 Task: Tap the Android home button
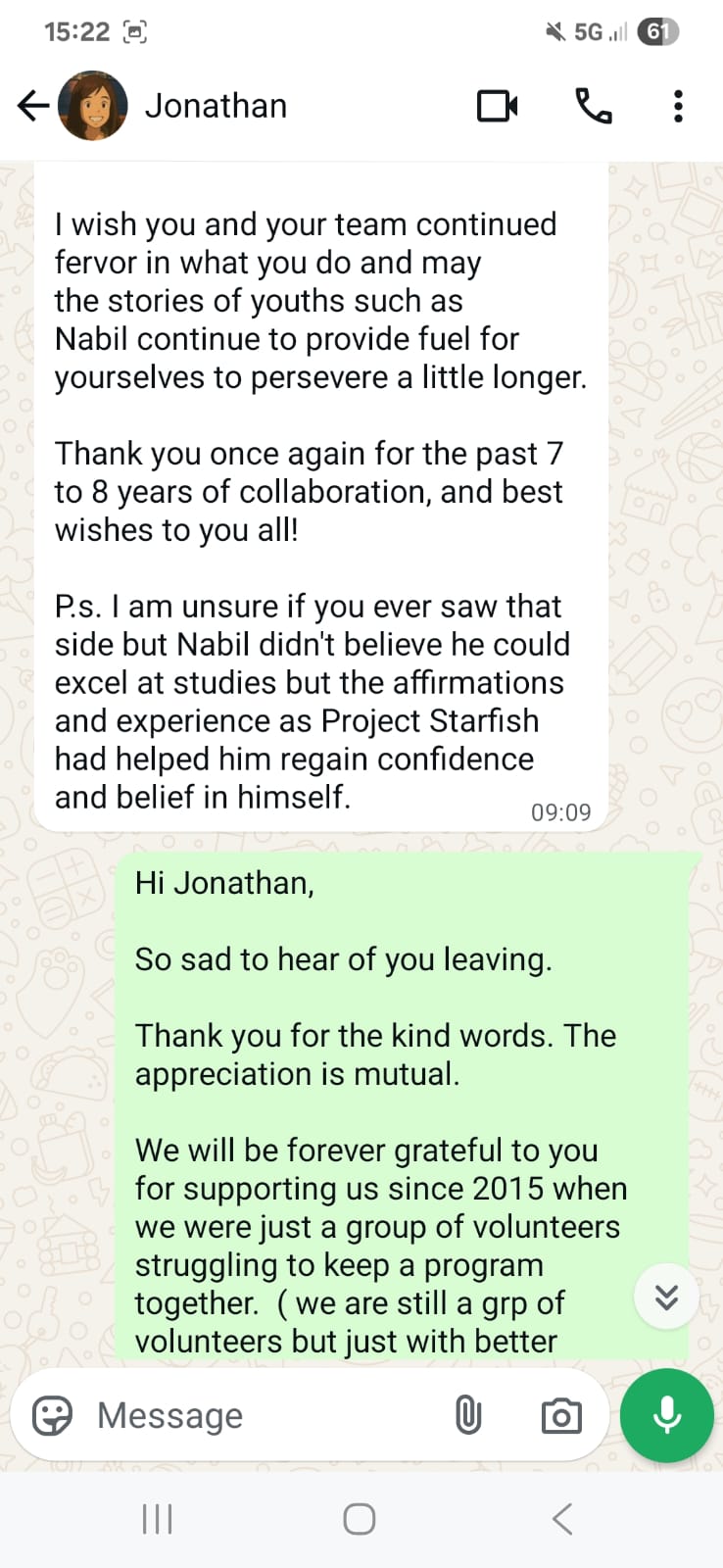359,1518
